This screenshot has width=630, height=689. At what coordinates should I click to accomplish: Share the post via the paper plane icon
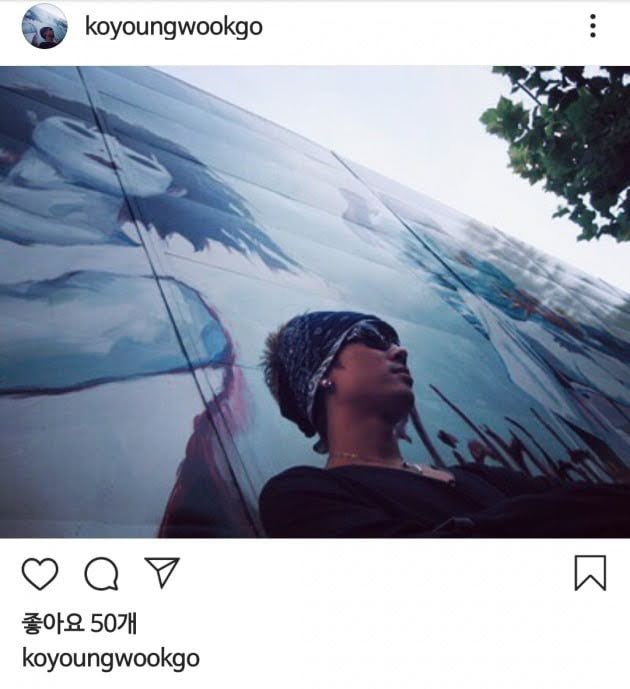click(x=161, y=572)
